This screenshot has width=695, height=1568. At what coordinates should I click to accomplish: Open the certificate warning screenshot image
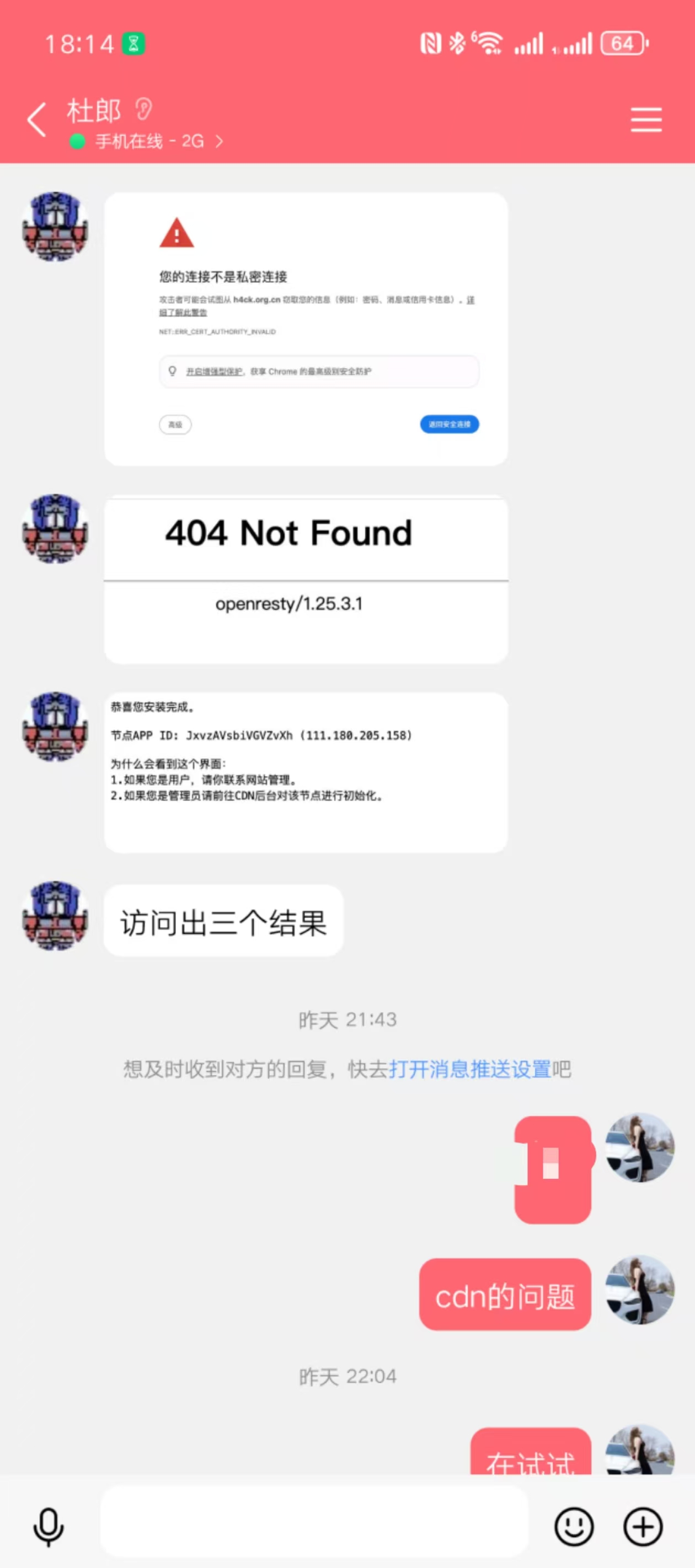point(306,329)
